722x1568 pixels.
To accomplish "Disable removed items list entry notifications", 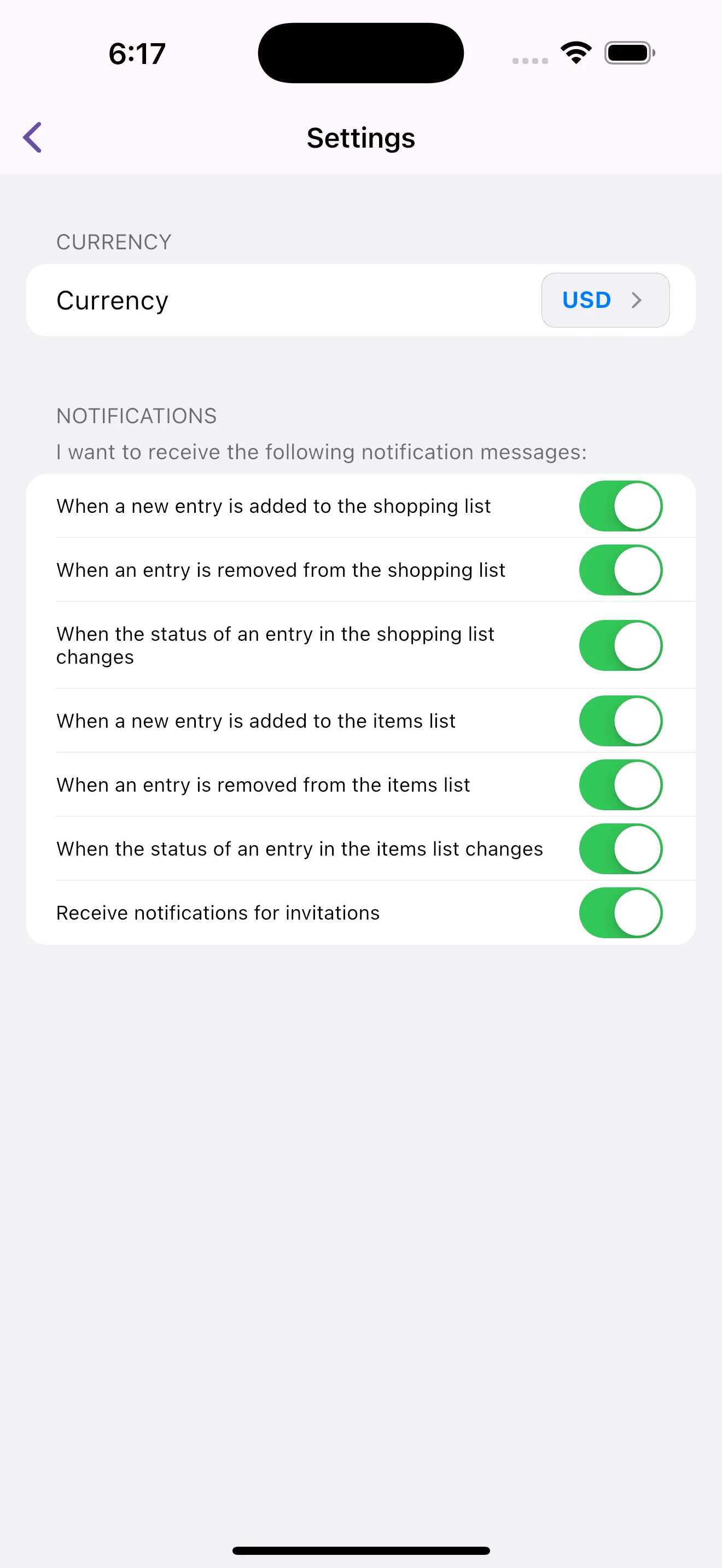I will pyautogui.click(x=620, y=785).
